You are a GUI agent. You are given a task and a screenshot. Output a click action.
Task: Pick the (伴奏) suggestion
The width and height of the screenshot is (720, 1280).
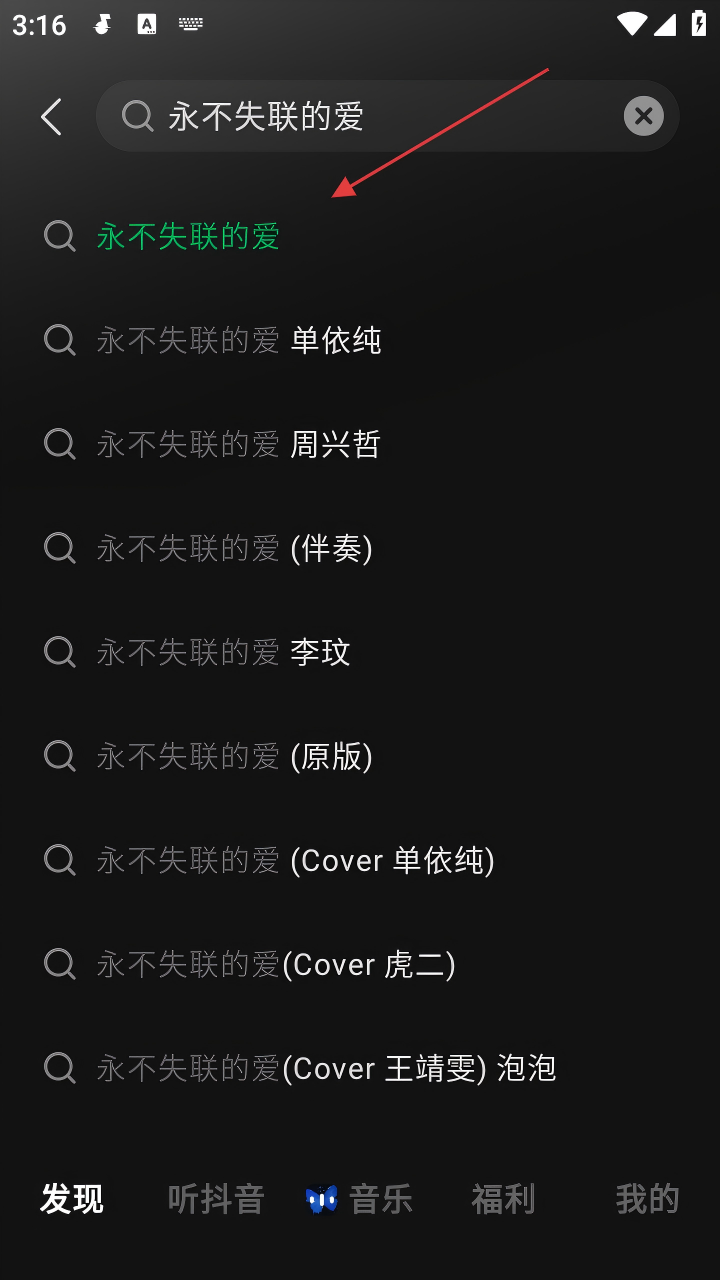pos(234,548)
